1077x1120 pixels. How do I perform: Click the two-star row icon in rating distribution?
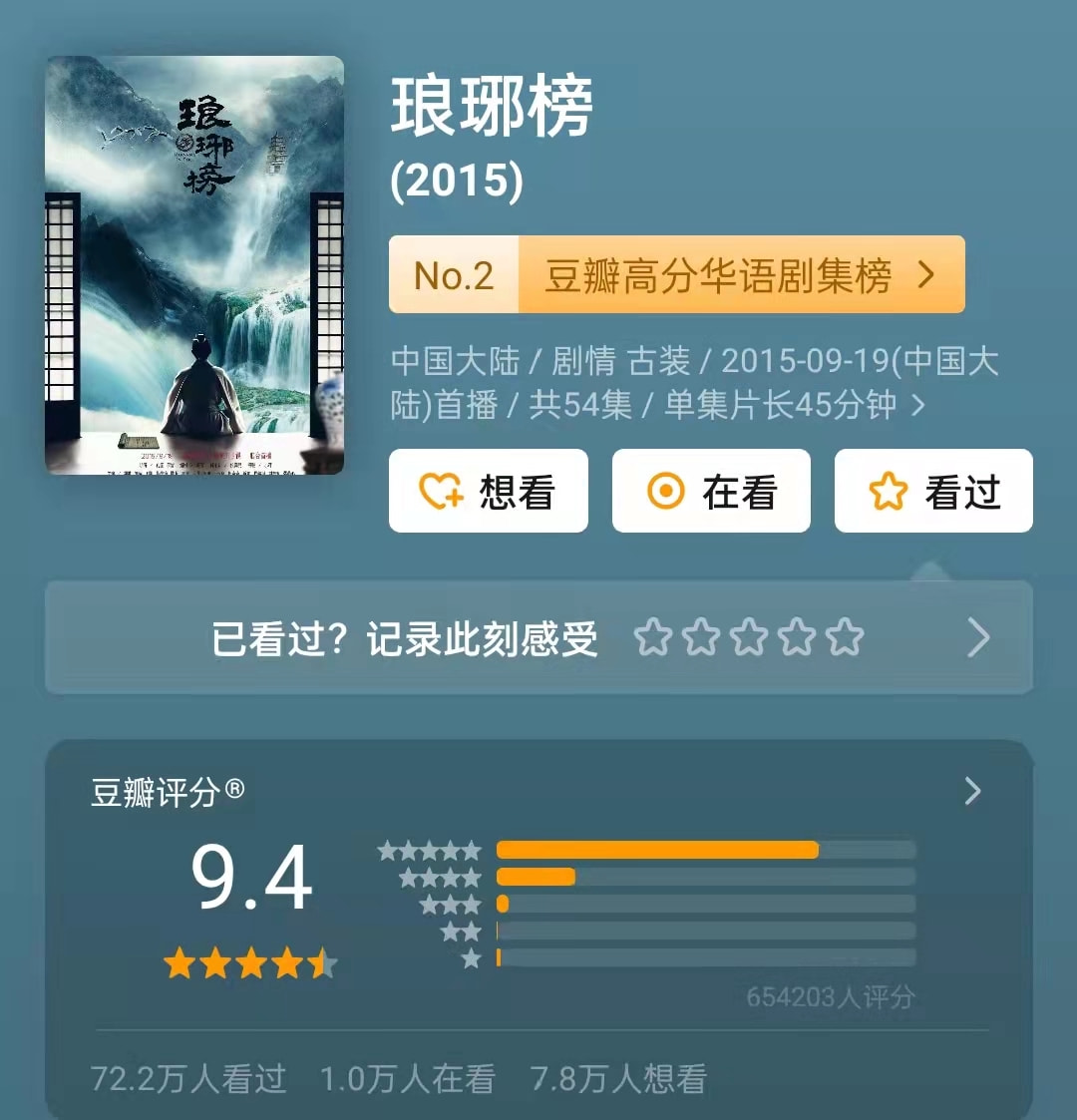coord(461,933)
